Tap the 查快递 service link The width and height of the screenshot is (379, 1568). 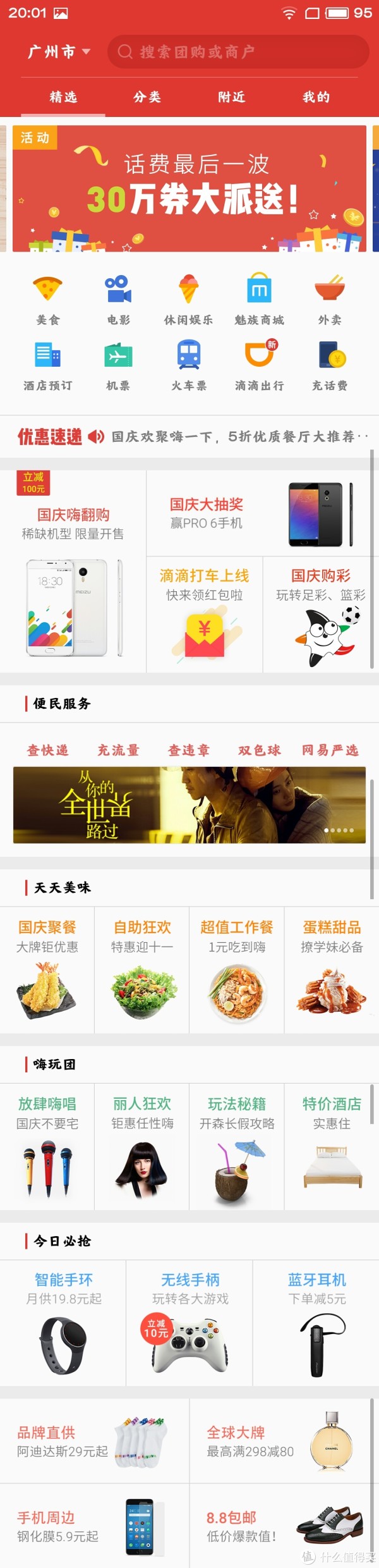(x=48, y=750)
